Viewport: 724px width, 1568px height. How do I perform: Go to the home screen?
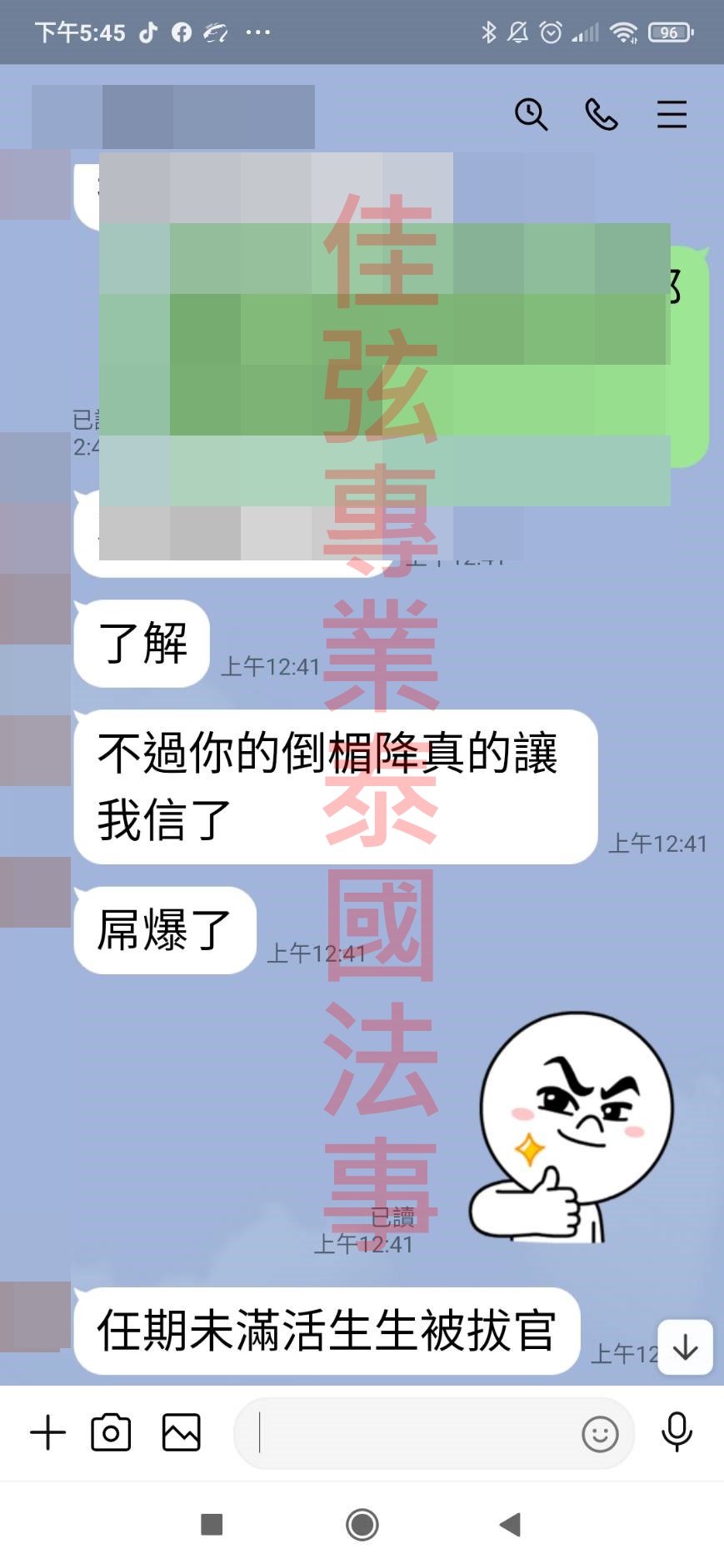(362, 1525)
